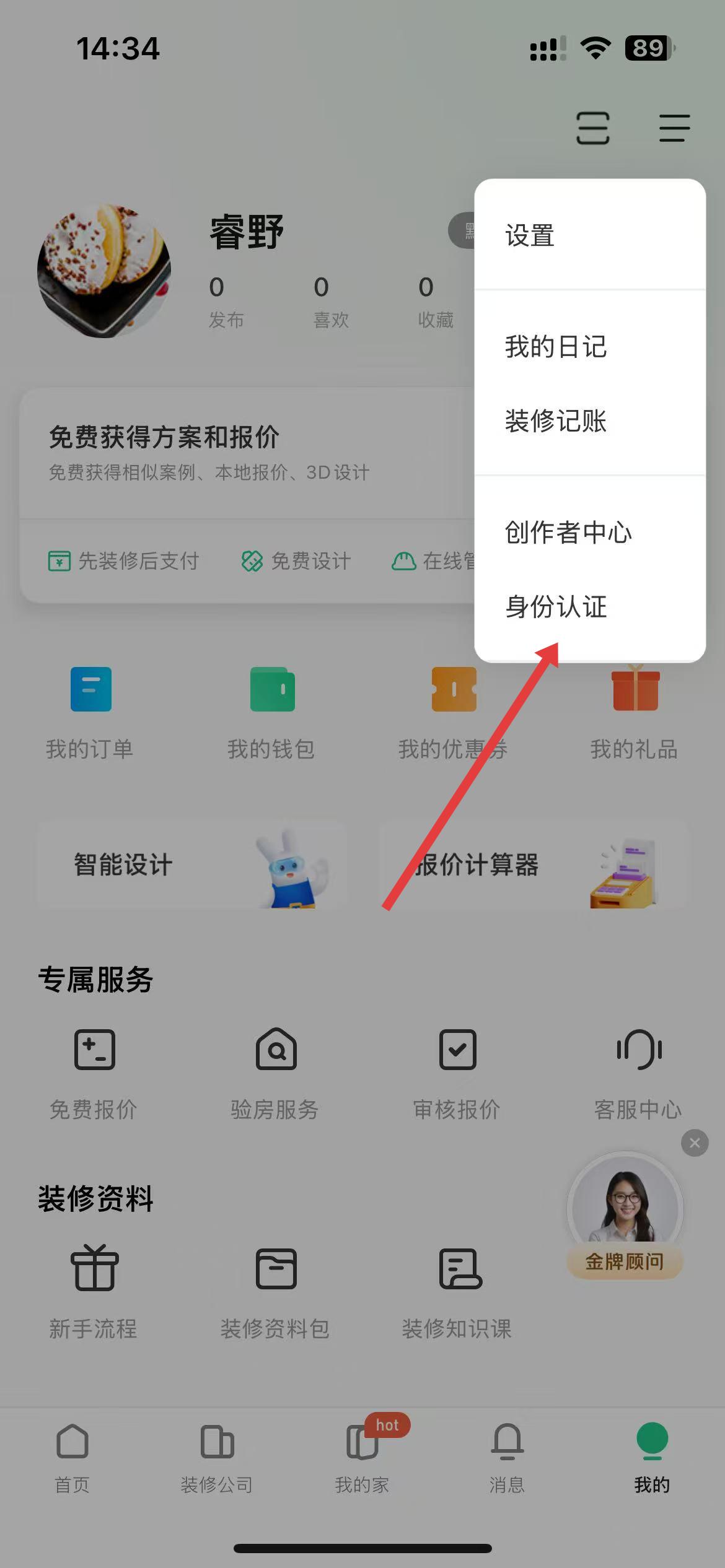Screen dimensions: 725x1568
Task: Go to the 我的家 tab
Action: (x=362, y=1458)
